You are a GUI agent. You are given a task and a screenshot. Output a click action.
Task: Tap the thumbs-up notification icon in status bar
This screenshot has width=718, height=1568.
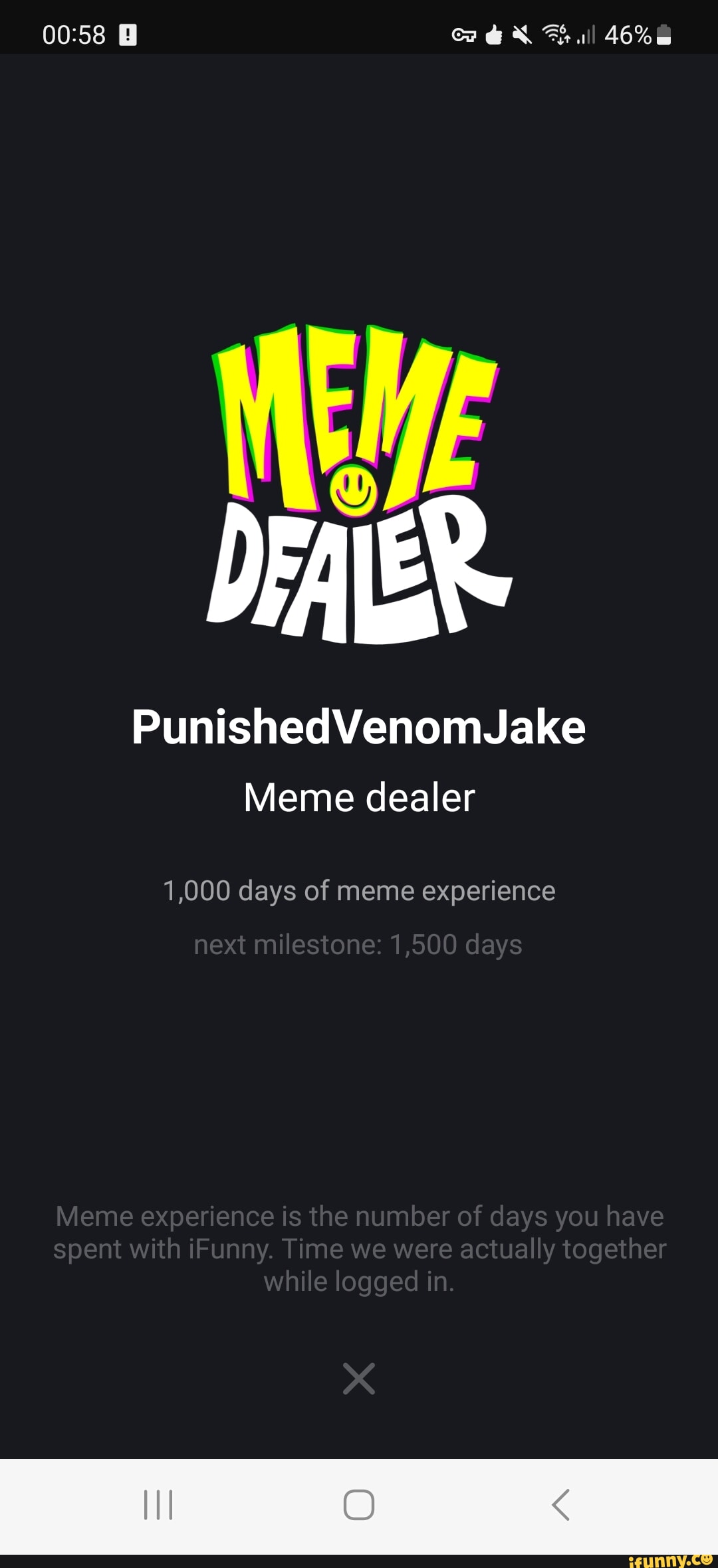click(x=493, y=35)
